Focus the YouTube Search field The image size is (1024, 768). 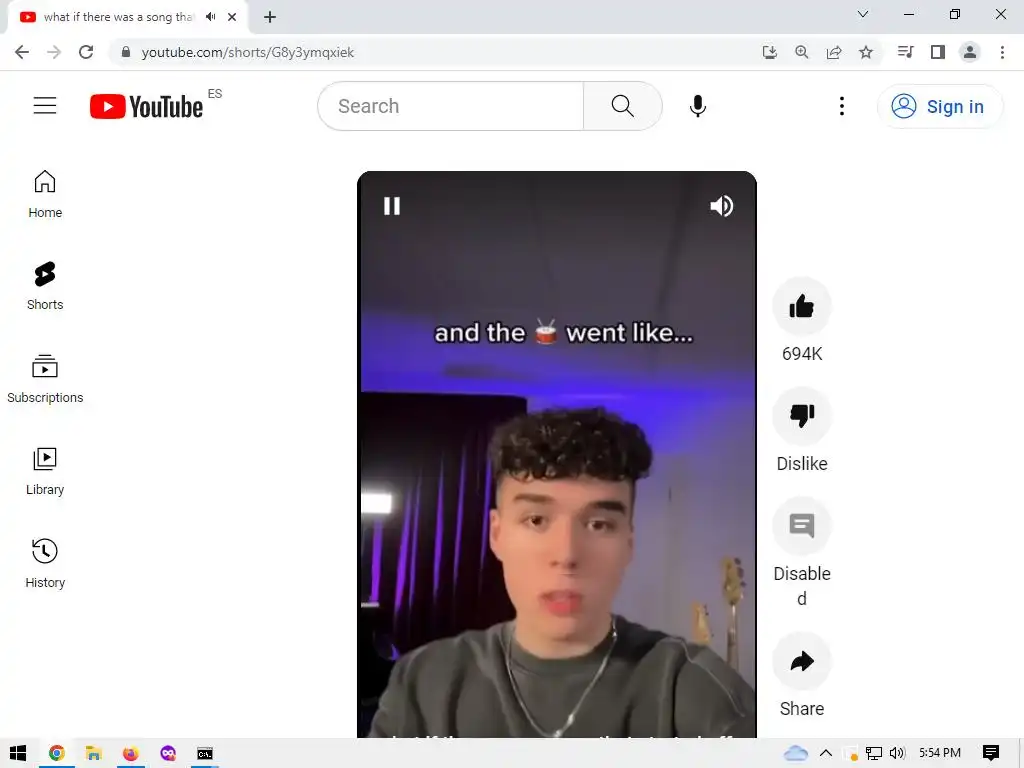tap(450, 106)
